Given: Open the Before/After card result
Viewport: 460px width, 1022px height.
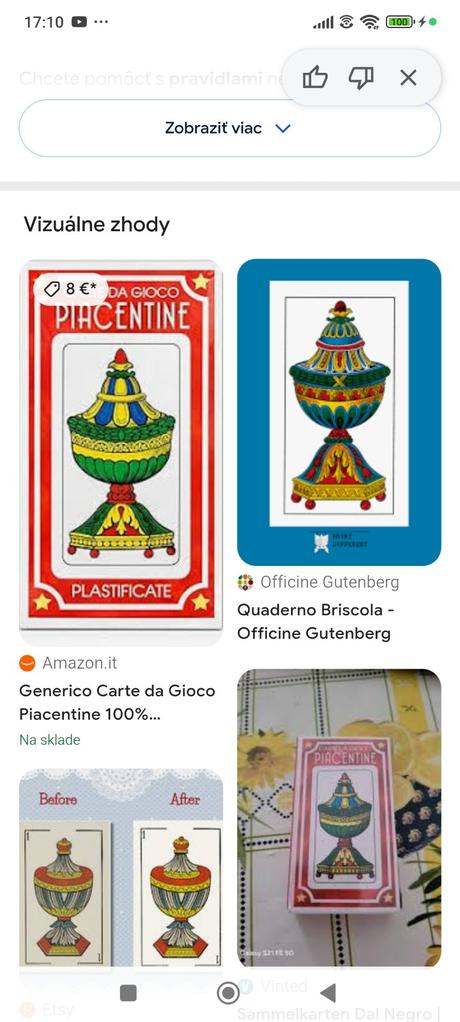Looking at the screenshot, I should tap(121, 868).
